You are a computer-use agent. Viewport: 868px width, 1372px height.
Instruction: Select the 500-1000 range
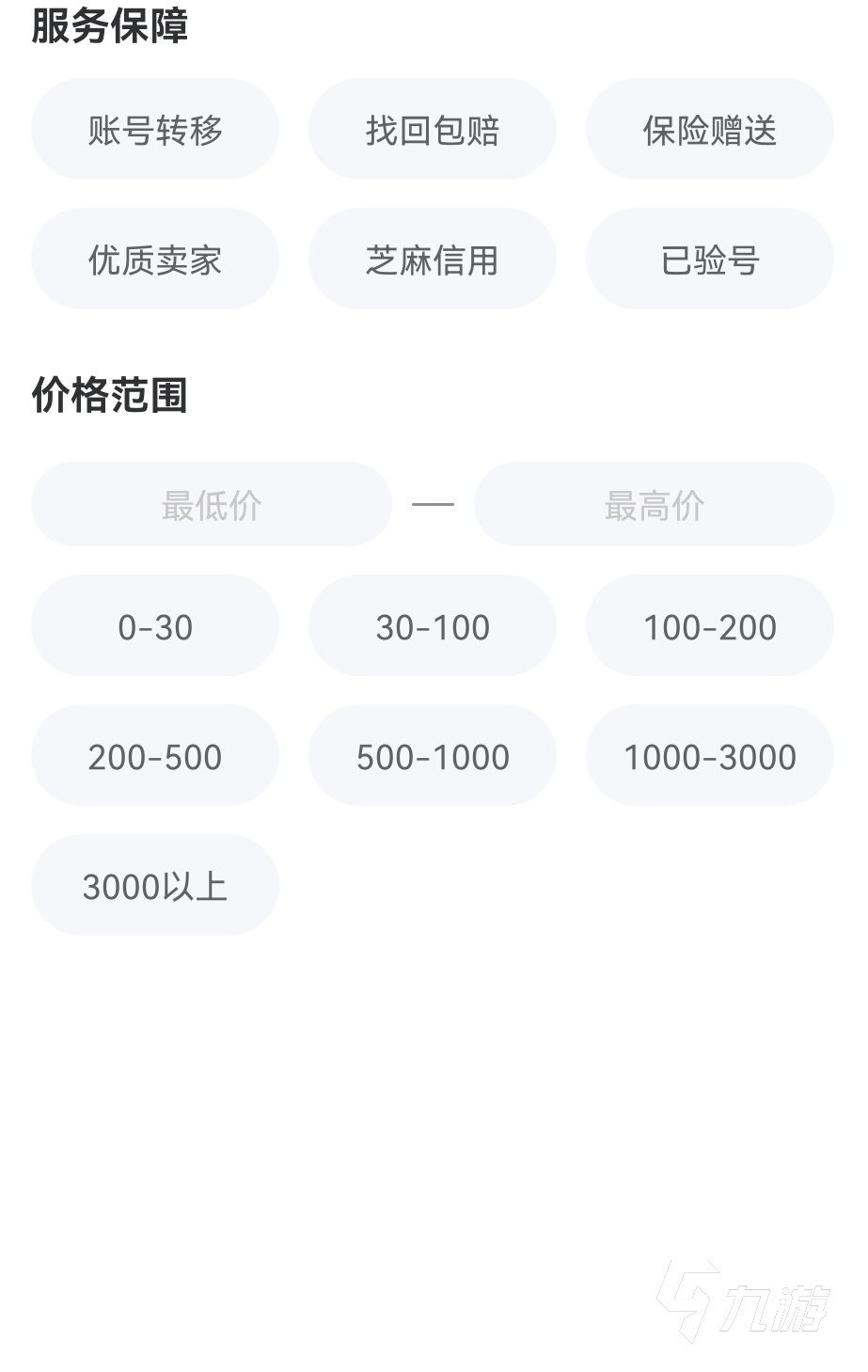[x=432, y=756]
